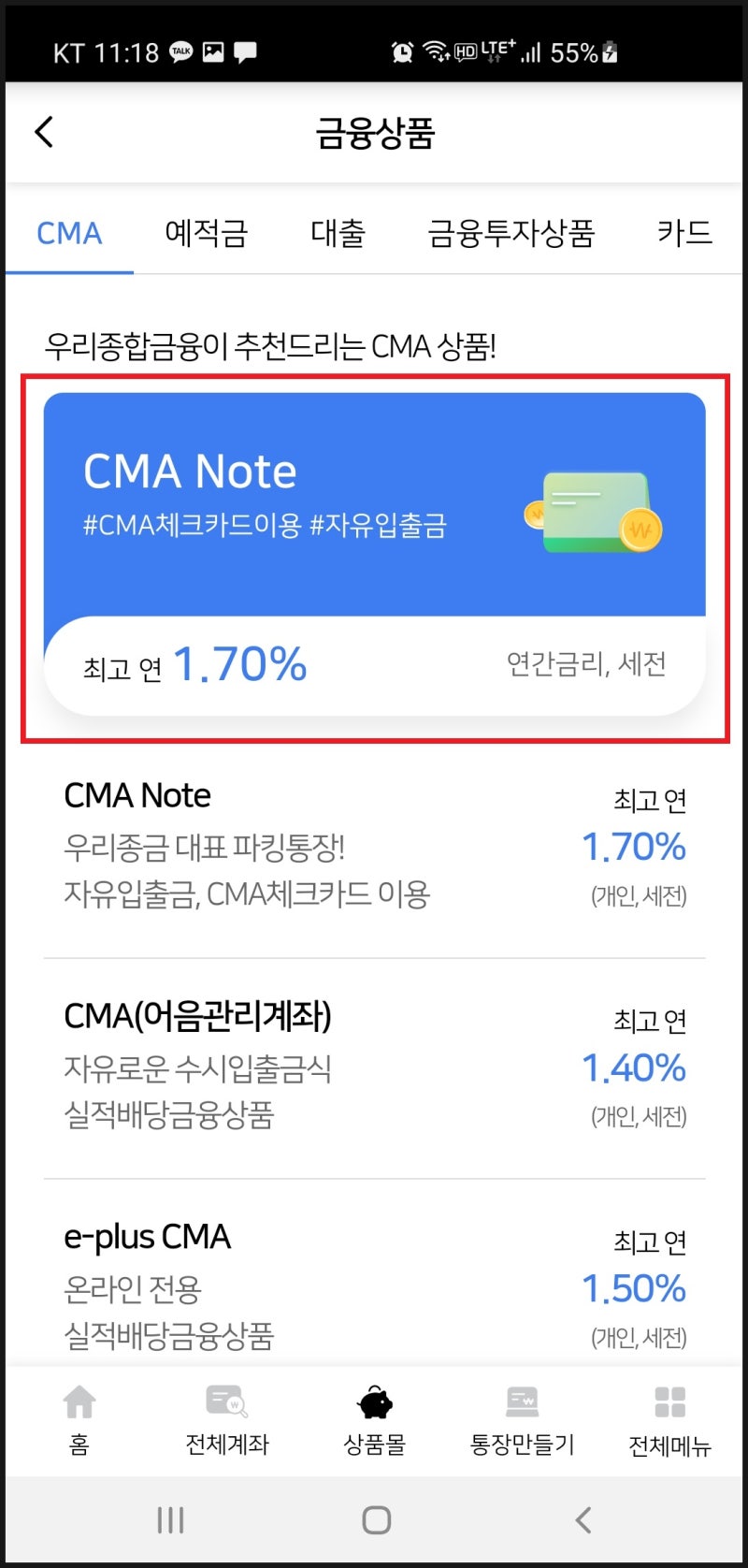Click the back arrow beside 금융상품 title
748x1568 pixels.
43,132
